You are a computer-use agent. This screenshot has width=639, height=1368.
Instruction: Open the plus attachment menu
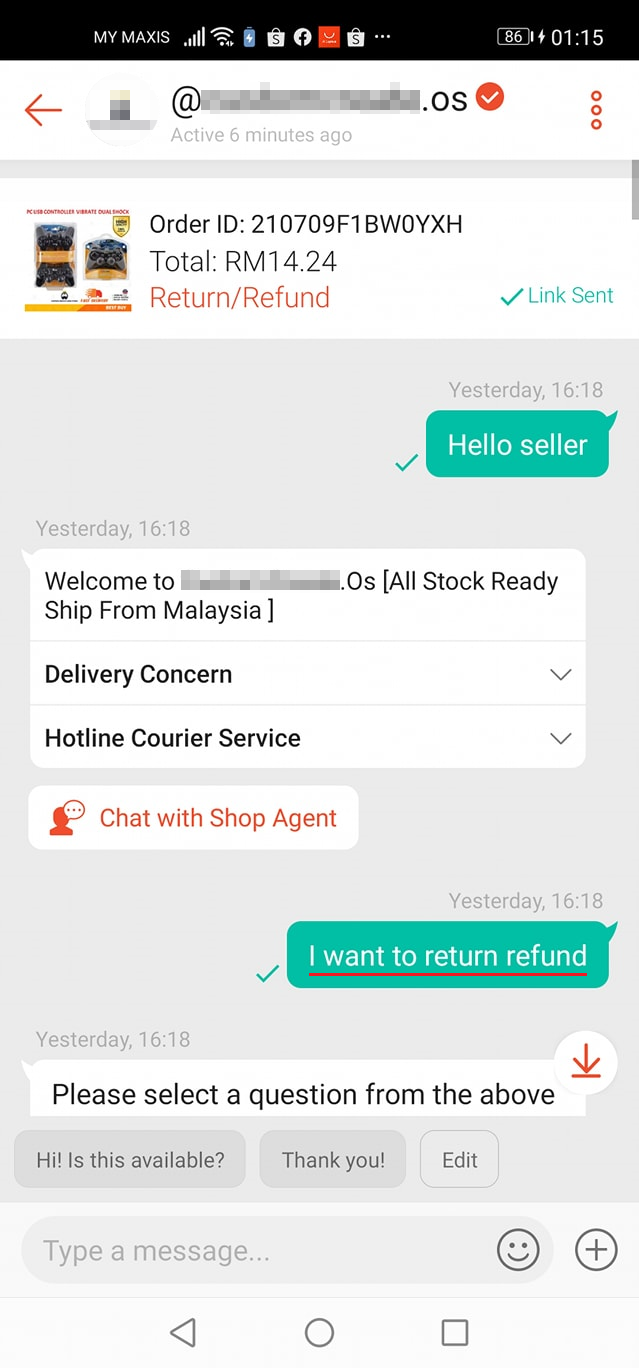(596, 1250)
